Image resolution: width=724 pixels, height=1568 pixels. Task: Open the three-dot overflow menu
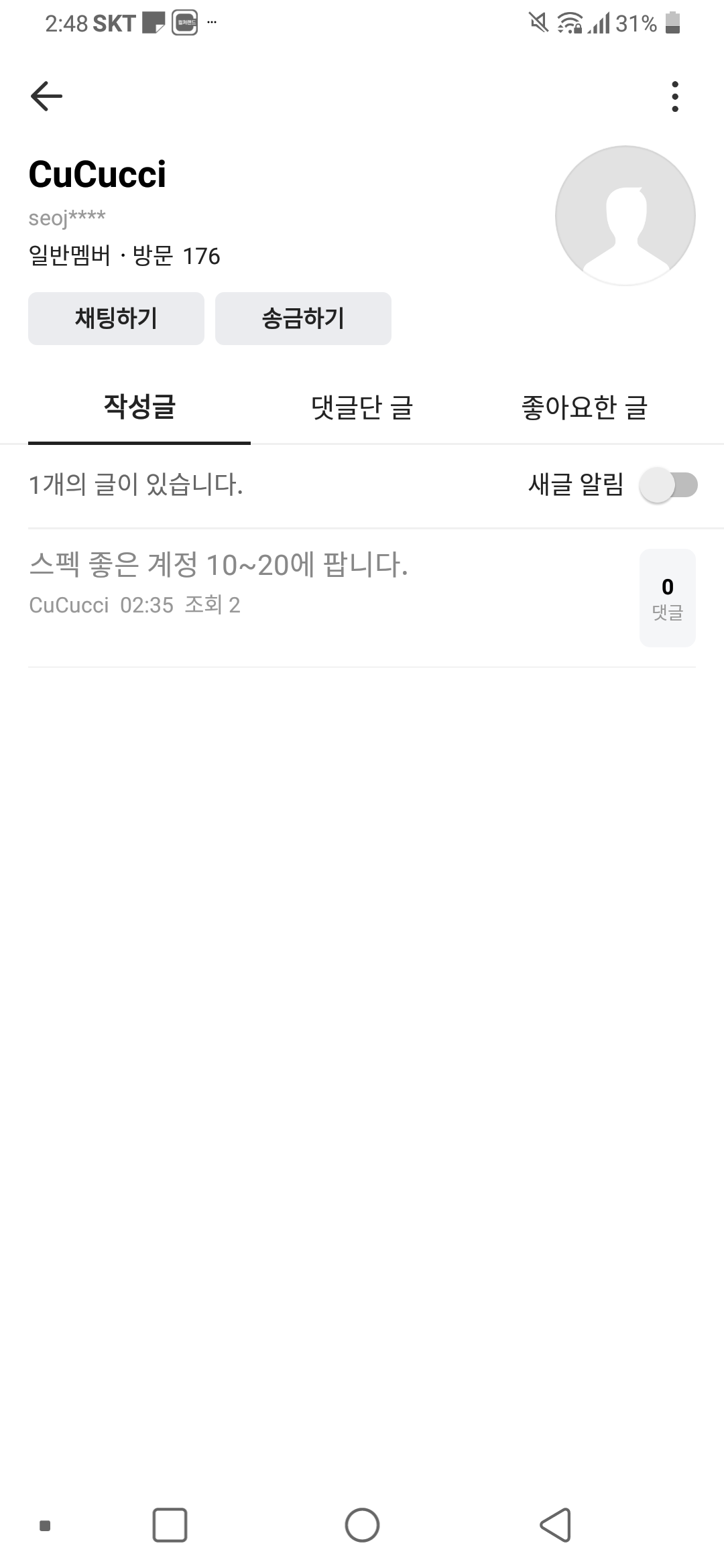(674, 96)
